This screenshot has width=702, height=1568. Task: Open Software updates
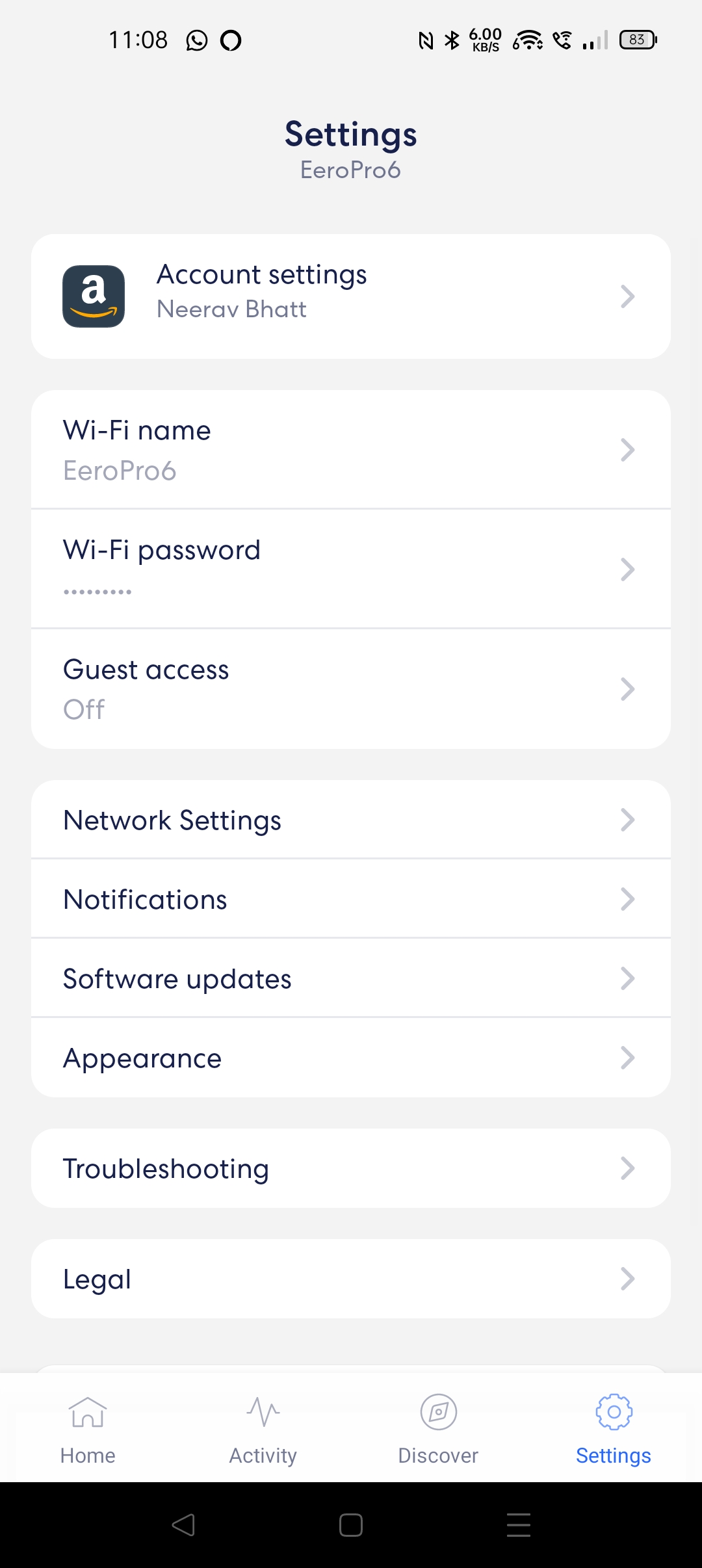(x=351, y=978)
